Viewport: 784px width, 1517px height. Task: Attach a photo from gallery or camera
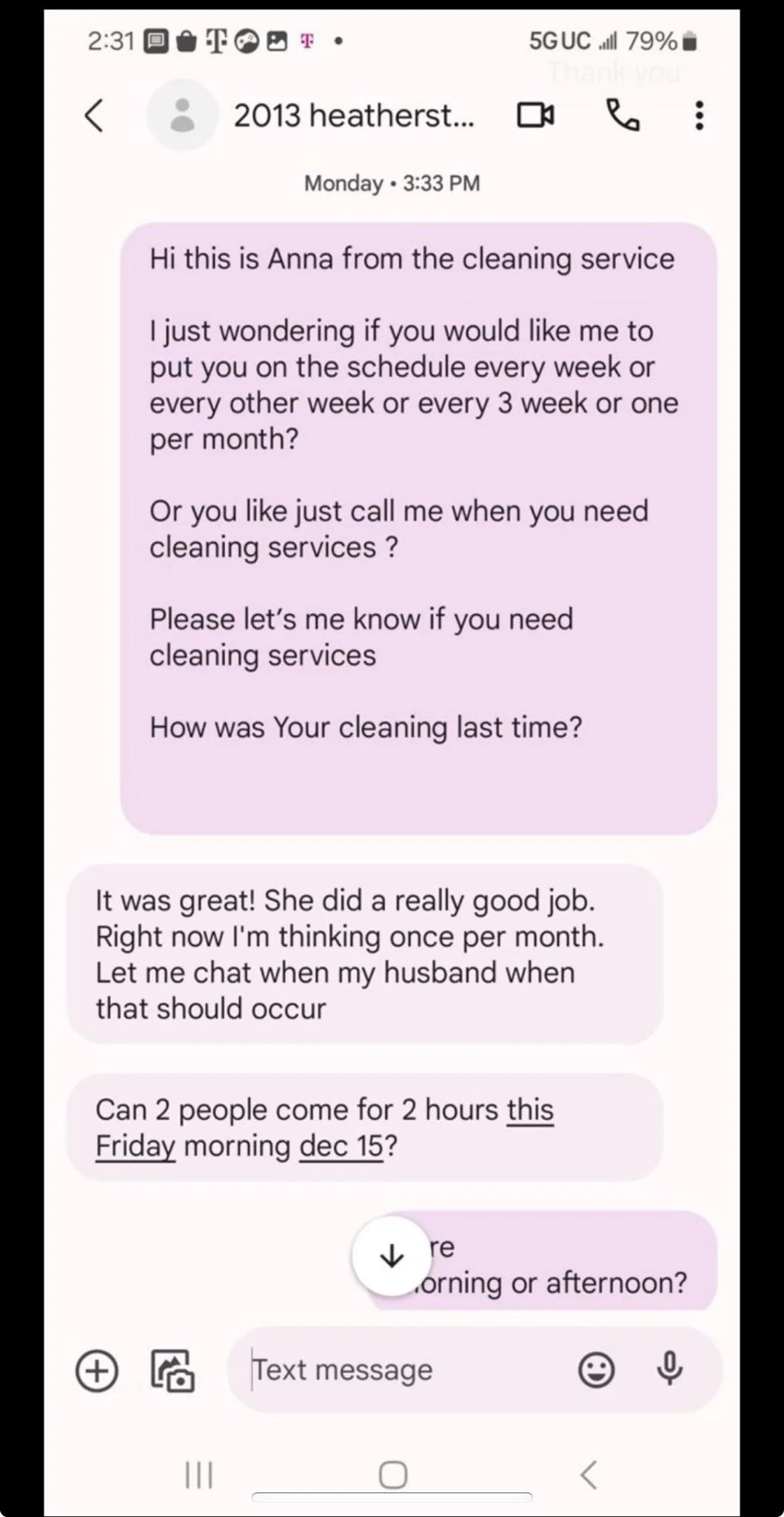(172, 1370)
